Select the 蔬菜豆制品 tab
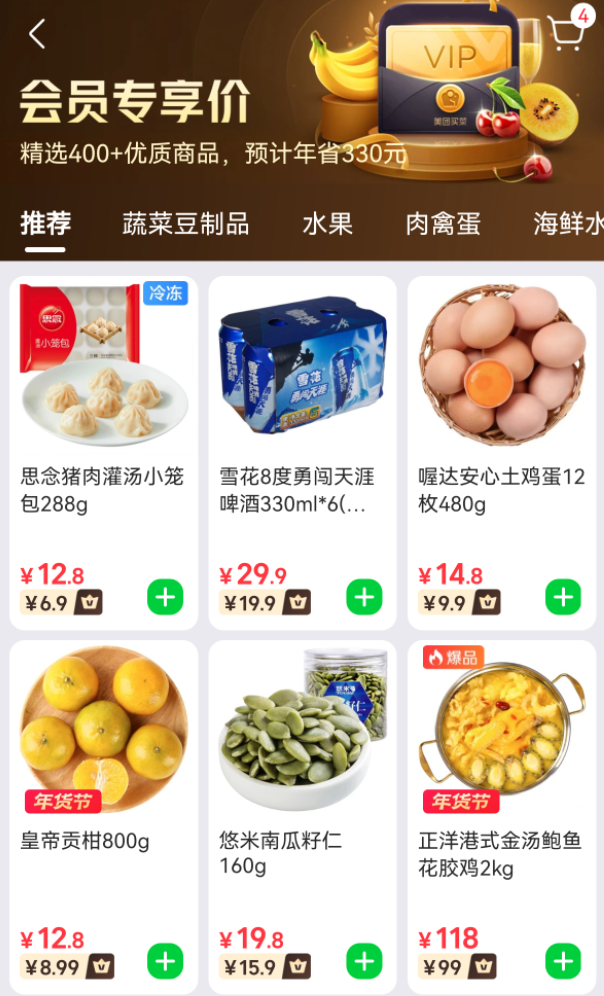The image size is (604, 996). coord(185,223)
